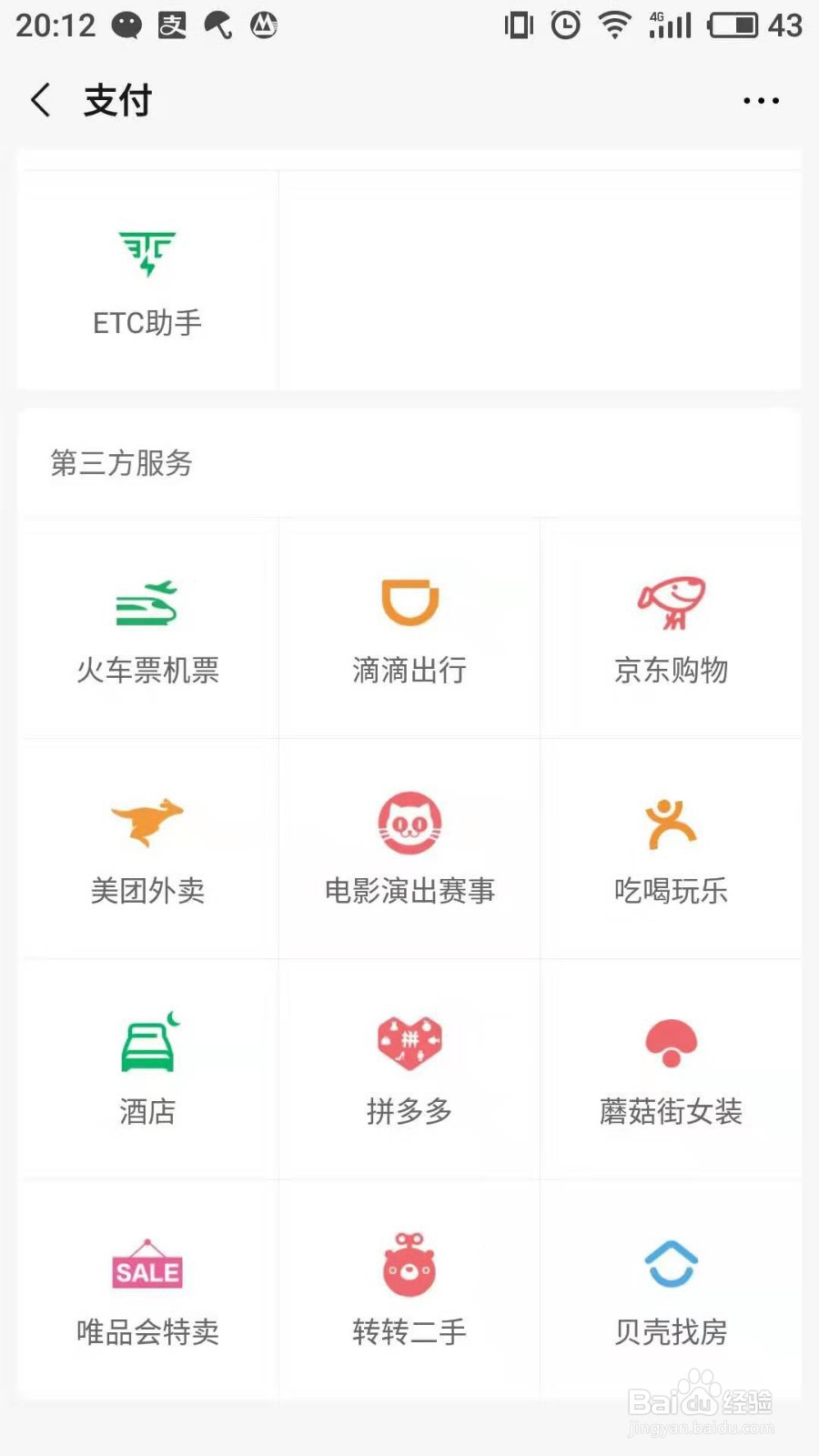Open the three-dot overflow menu

click(761, 100)
